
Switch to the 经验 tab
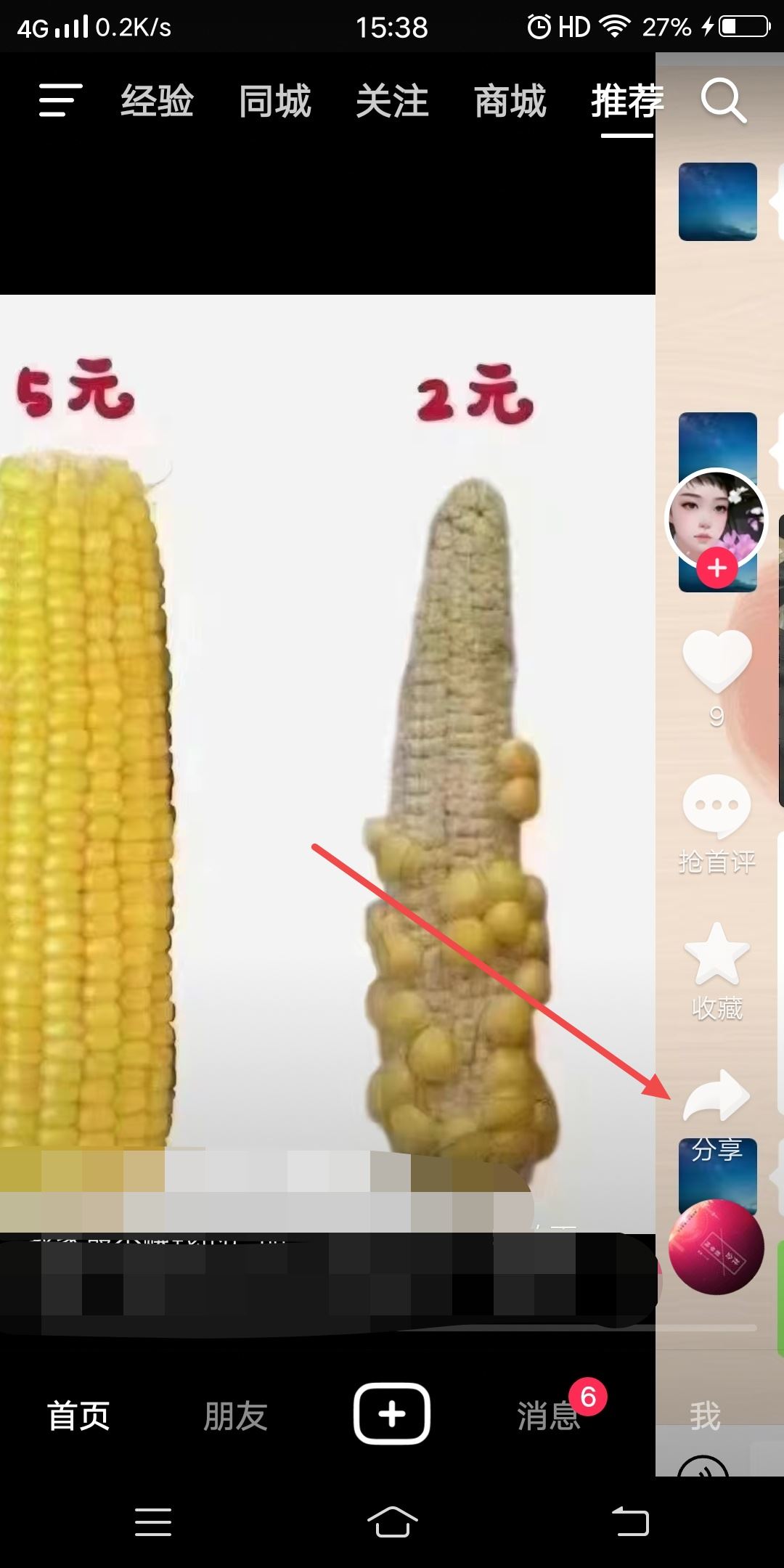tap(157, 101)
